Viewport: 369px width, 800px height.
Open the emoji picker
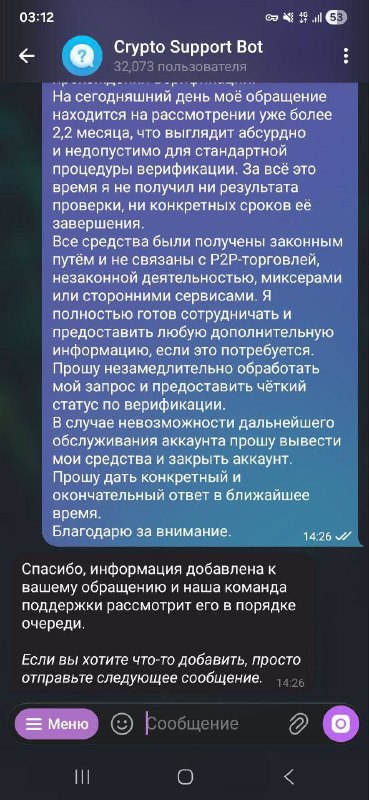coord(122,723)
